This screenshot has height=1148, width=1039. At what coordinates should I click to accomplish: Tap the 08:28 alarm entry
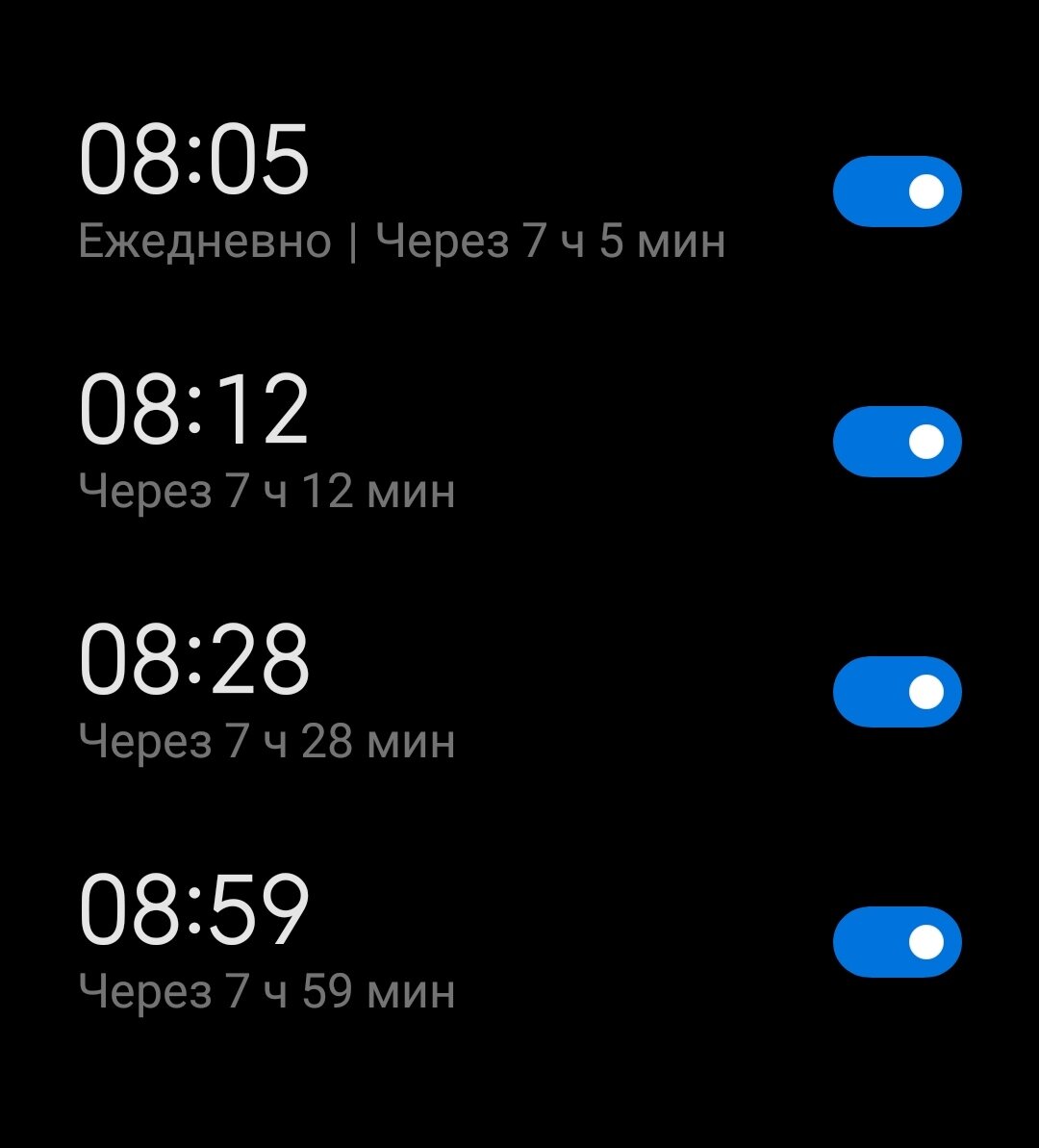[196, 658]
